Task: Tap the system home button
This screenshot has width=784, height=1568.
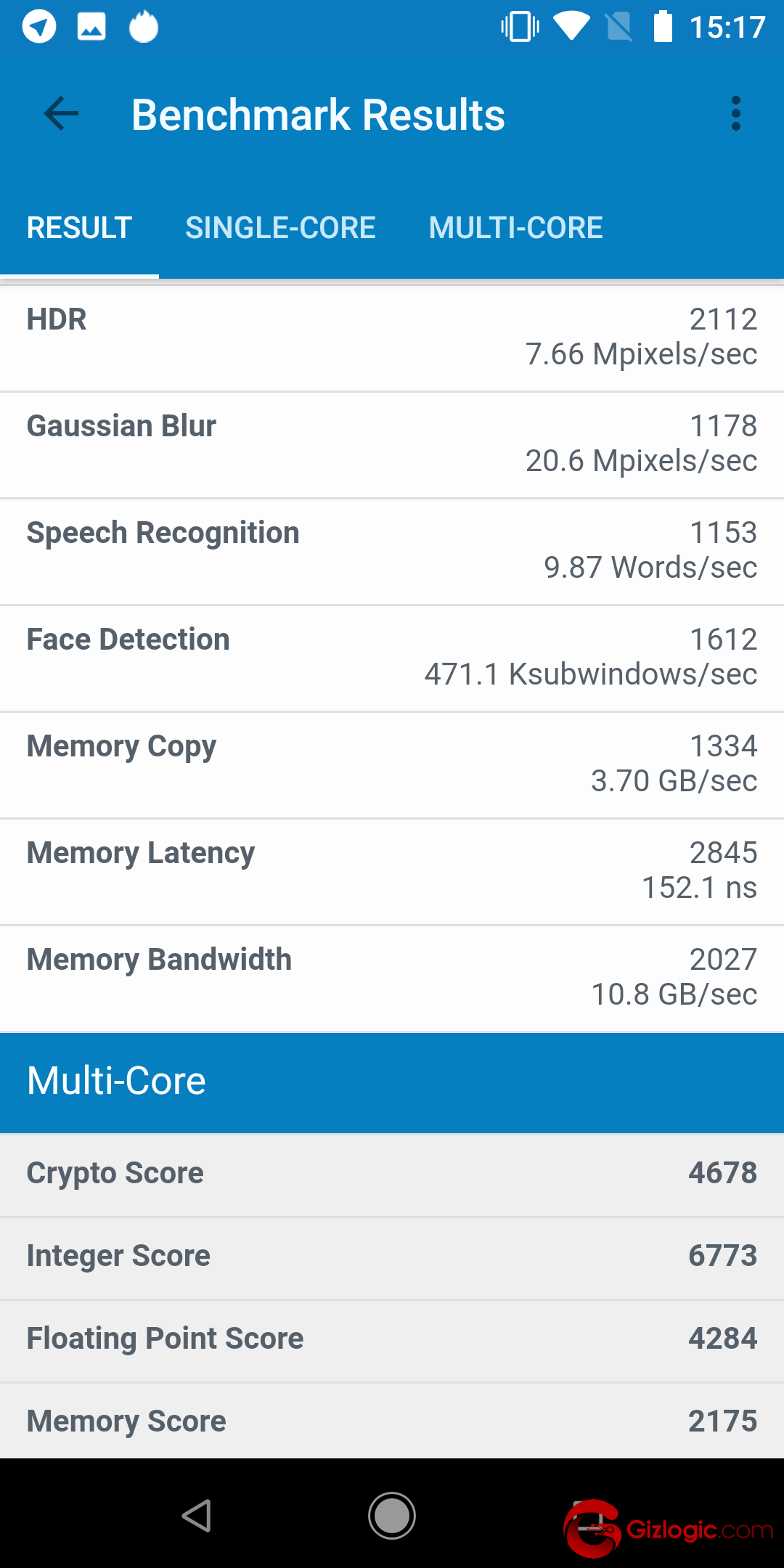Action: click(x=392, y=1516)
